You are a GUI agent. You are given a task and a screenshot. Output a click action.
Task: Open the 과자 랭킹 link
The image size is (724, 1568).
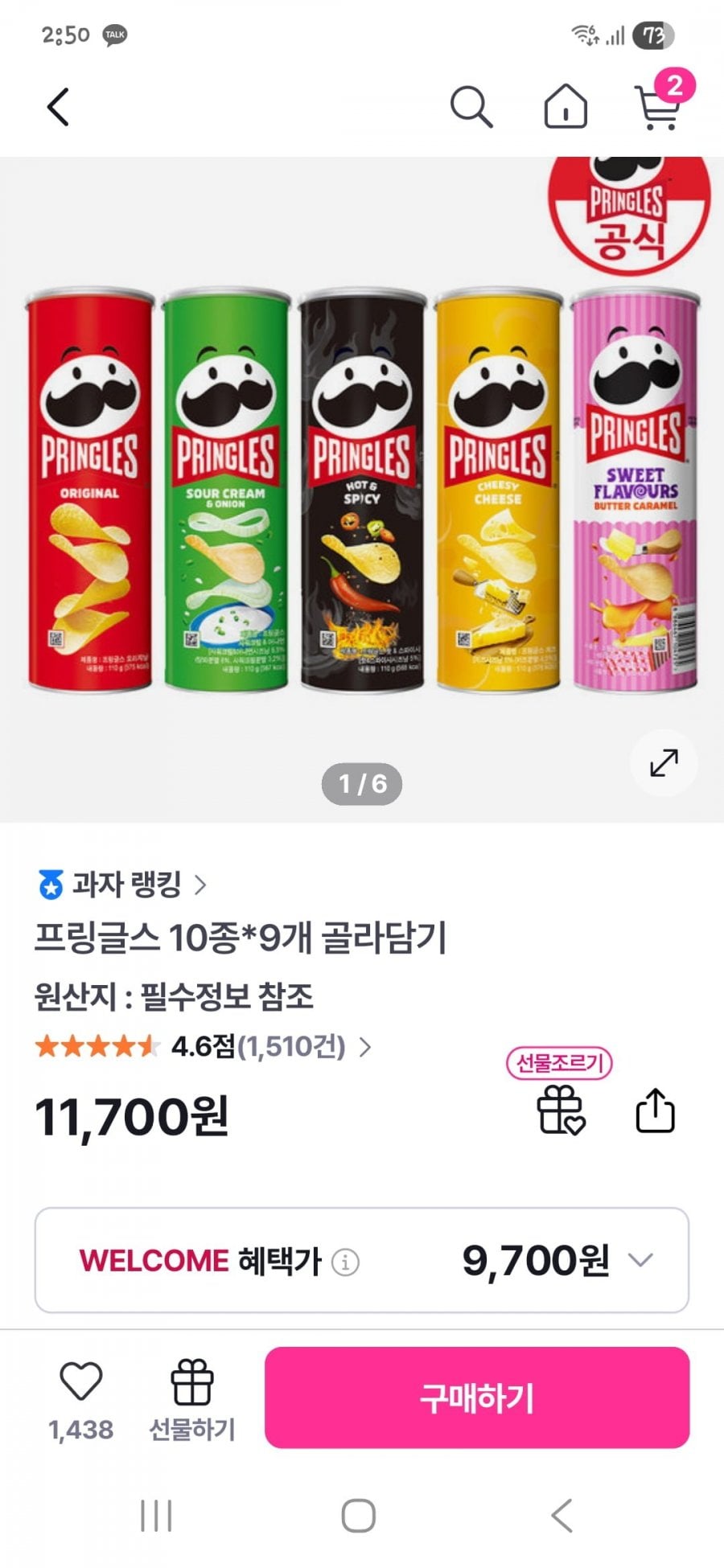click(125, 885)
